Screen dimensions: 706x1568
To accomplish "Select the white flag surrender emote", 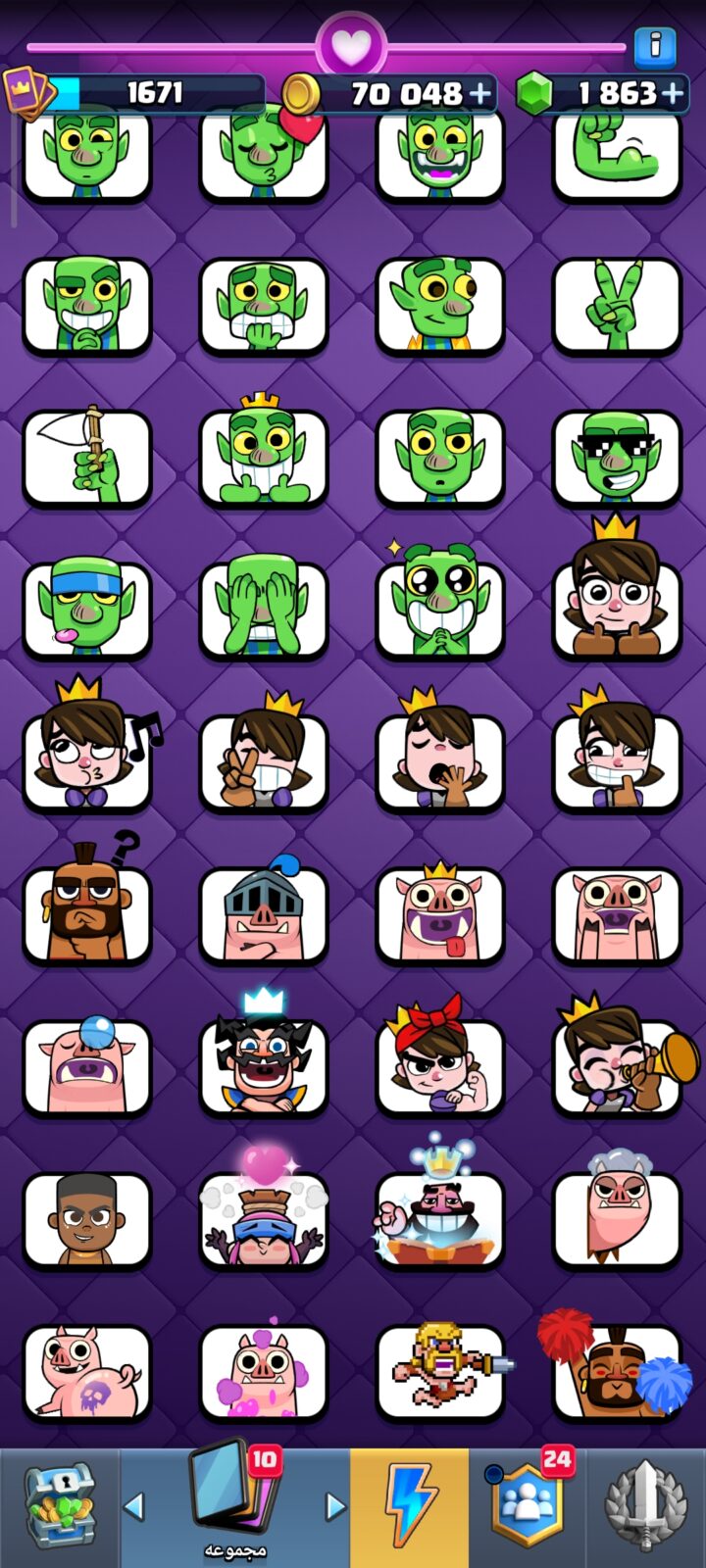I will 87,456.
